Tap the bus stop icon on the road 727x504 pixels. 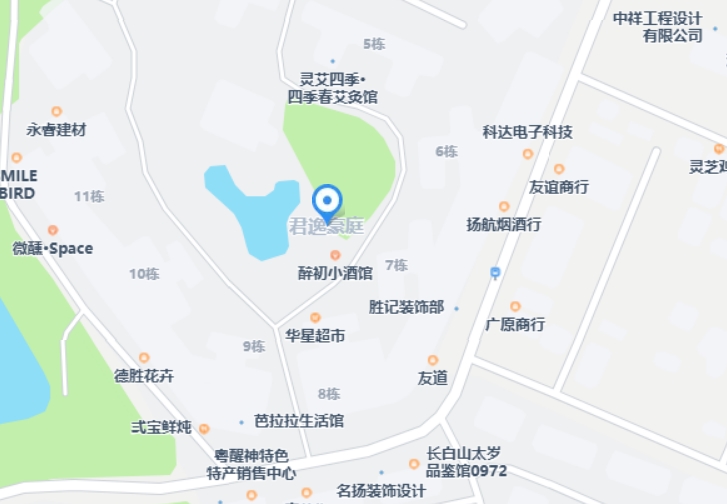(x=495, y=272)
